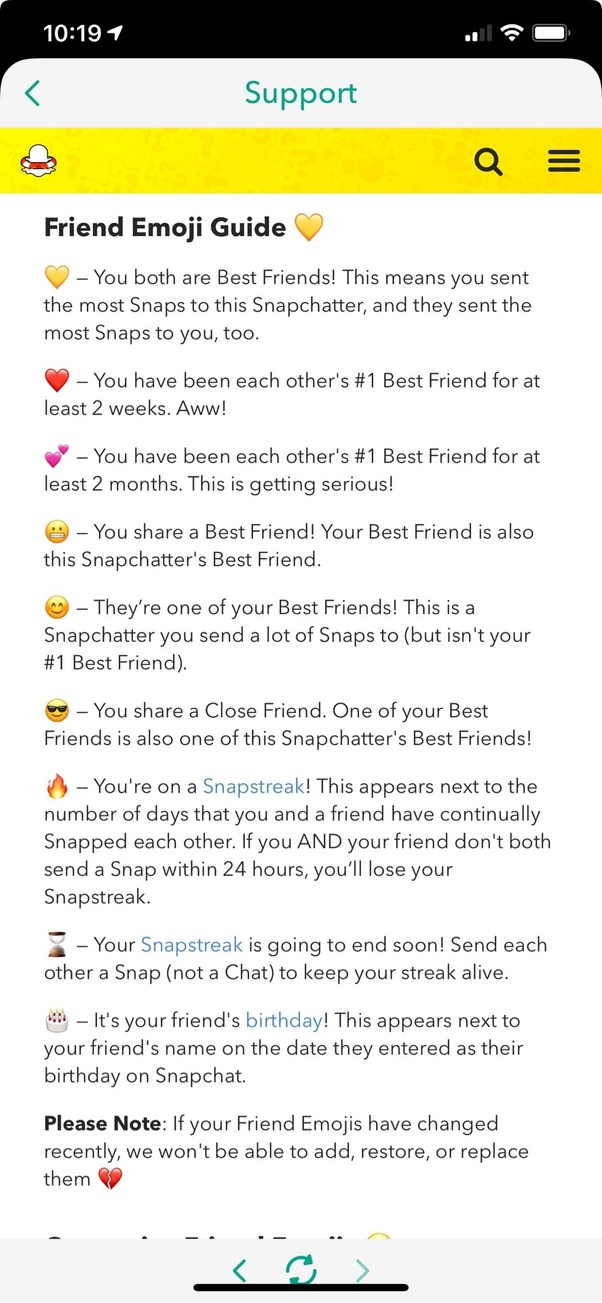
Task: Open the Snapstreak link in hourglass paragraph
Action: click(x=191, y=944)
